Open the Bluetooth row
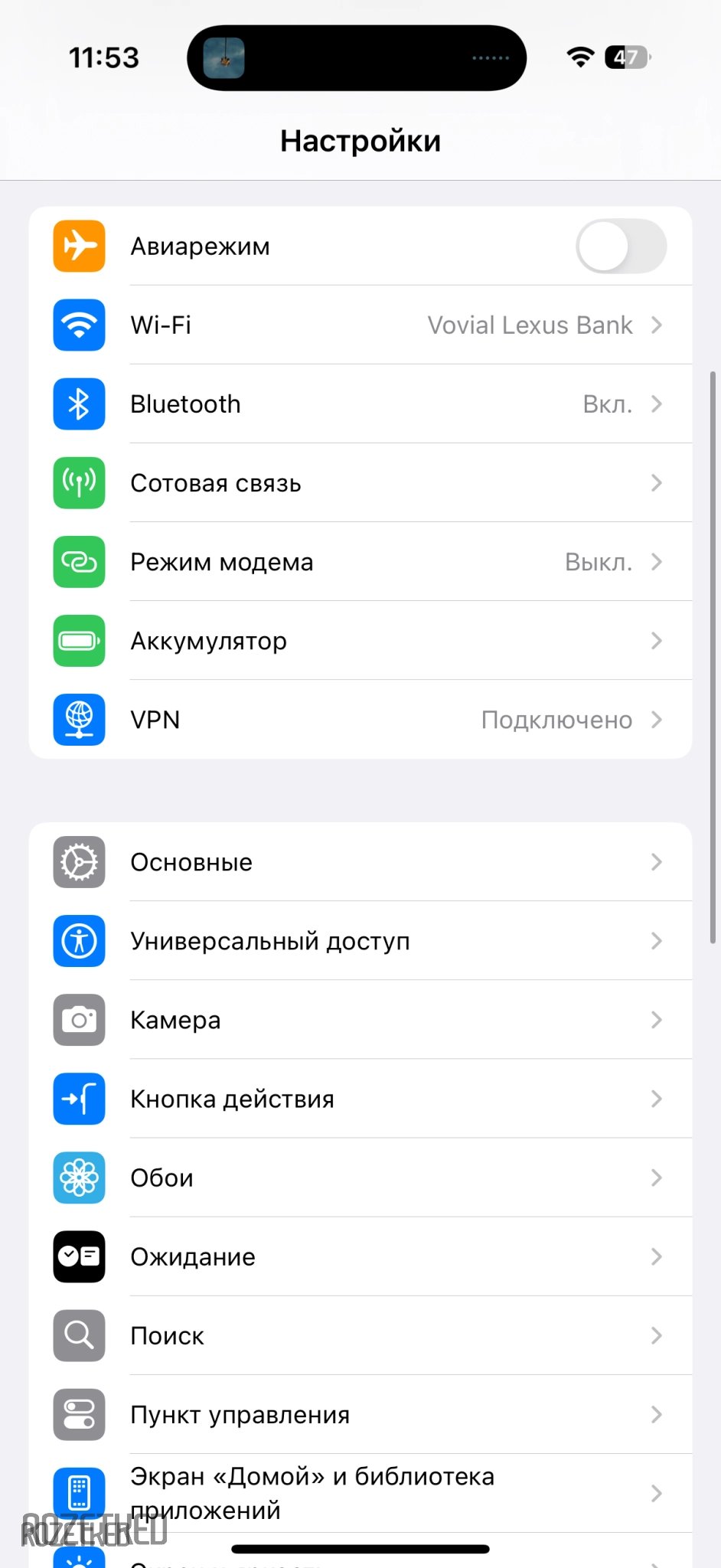The width and height of the screenshot is (721, 1568). click(360, 404)
